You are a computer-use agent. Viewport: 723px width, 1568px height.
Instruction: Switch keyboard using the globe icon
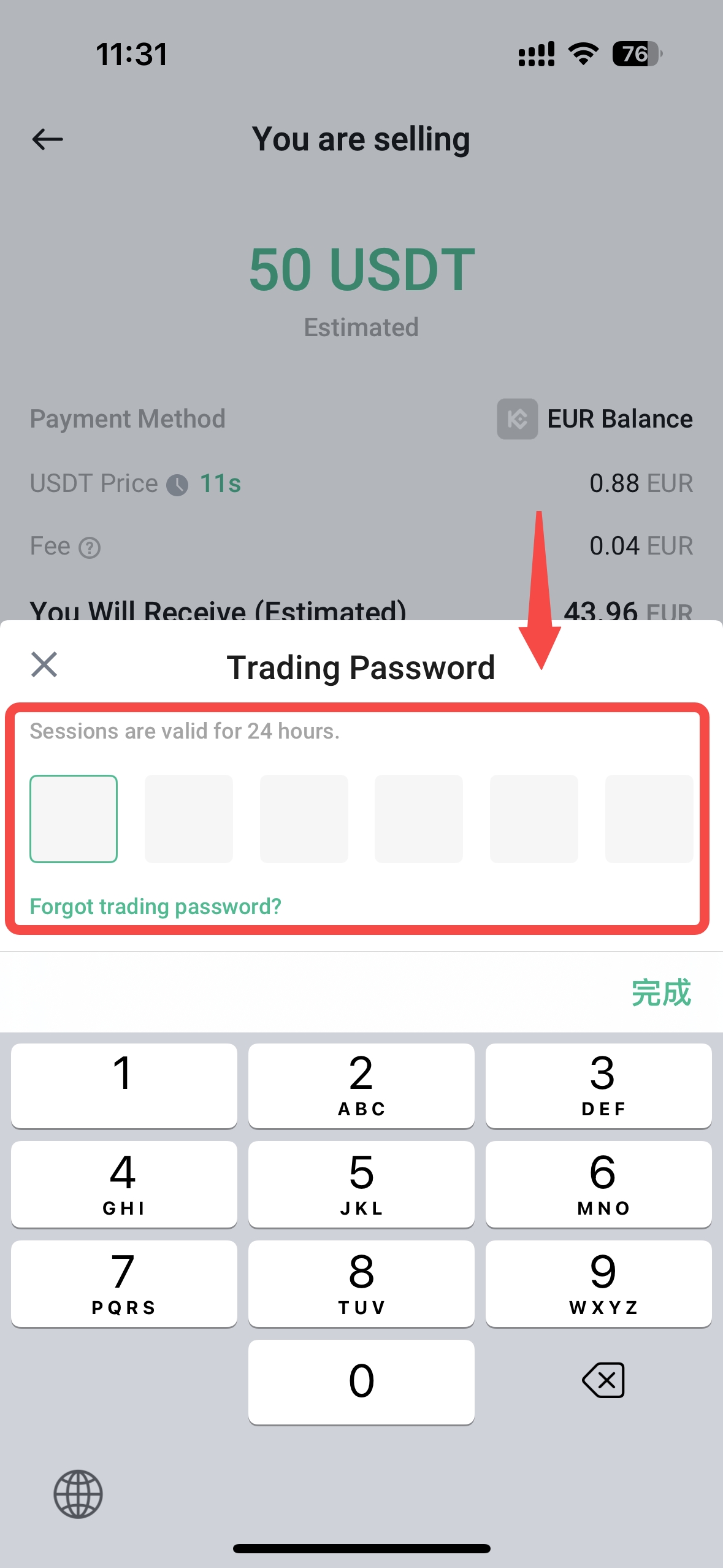[78, 1494]
